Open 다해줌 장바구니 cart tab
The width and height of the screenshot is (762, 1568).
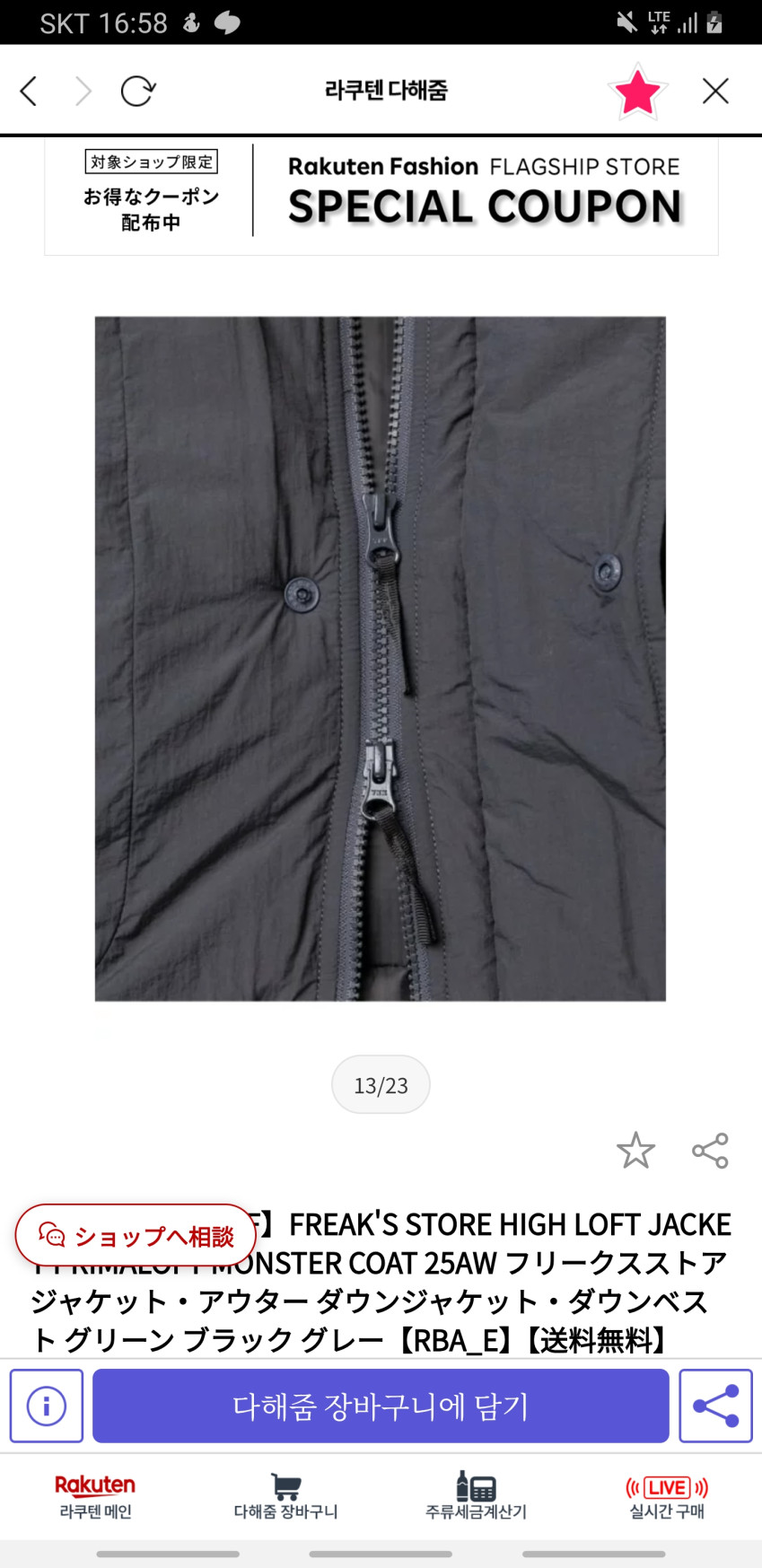click(x=285, y=1496)
